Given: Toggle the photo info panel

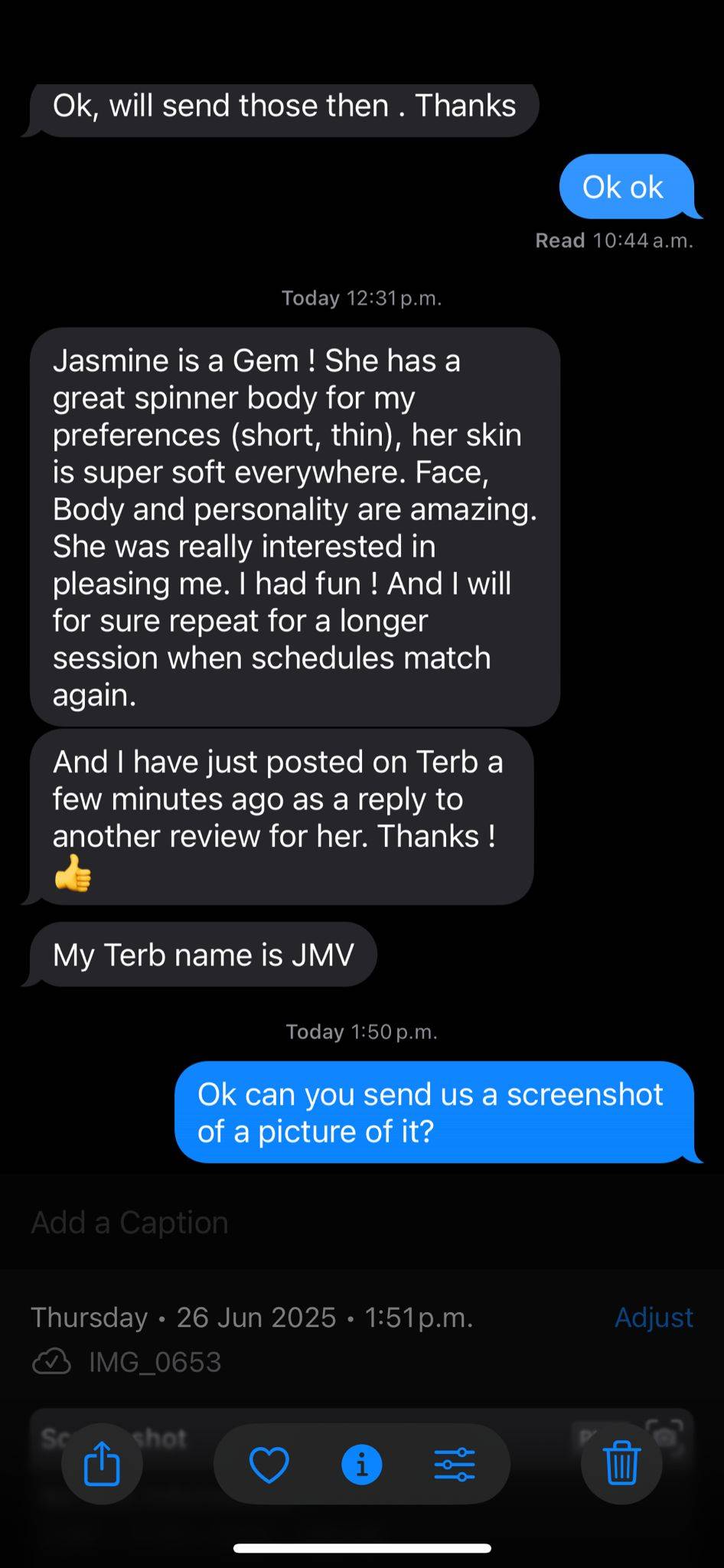Looking at the screenshot, I should [362, 1464].
